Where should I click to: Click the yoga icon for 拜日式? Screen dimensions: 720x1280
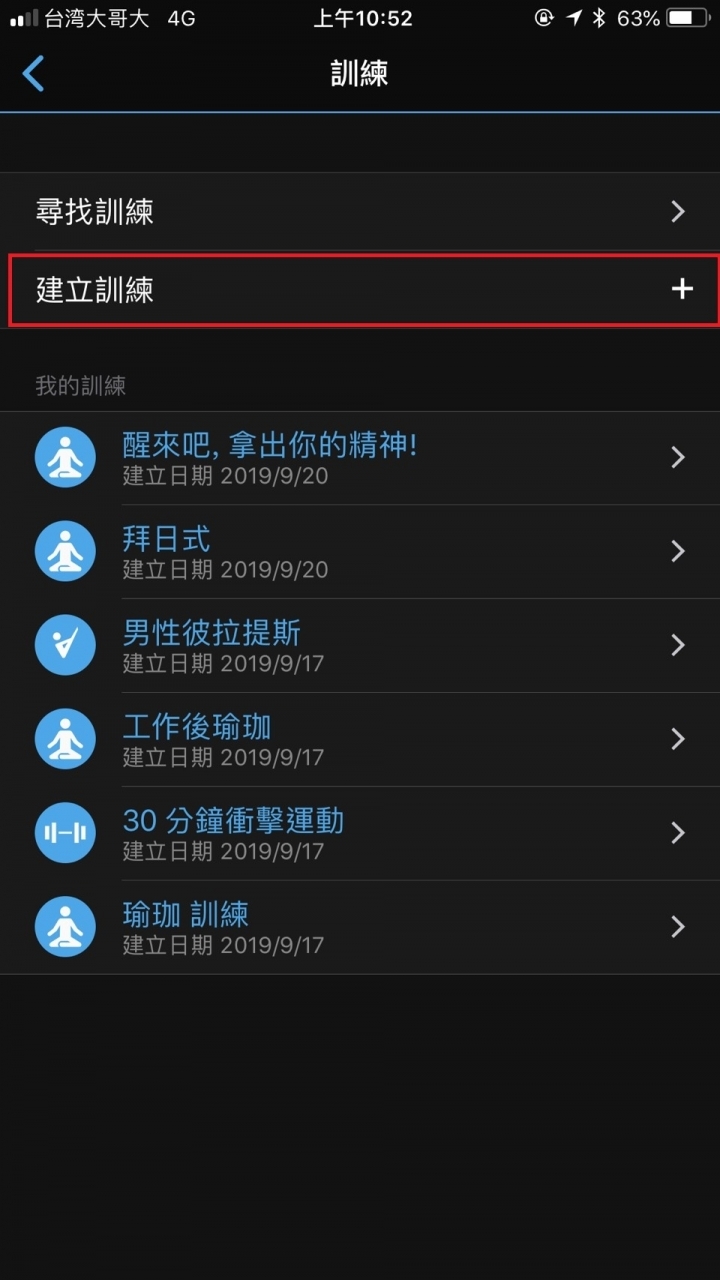click(x=65, y=551)
